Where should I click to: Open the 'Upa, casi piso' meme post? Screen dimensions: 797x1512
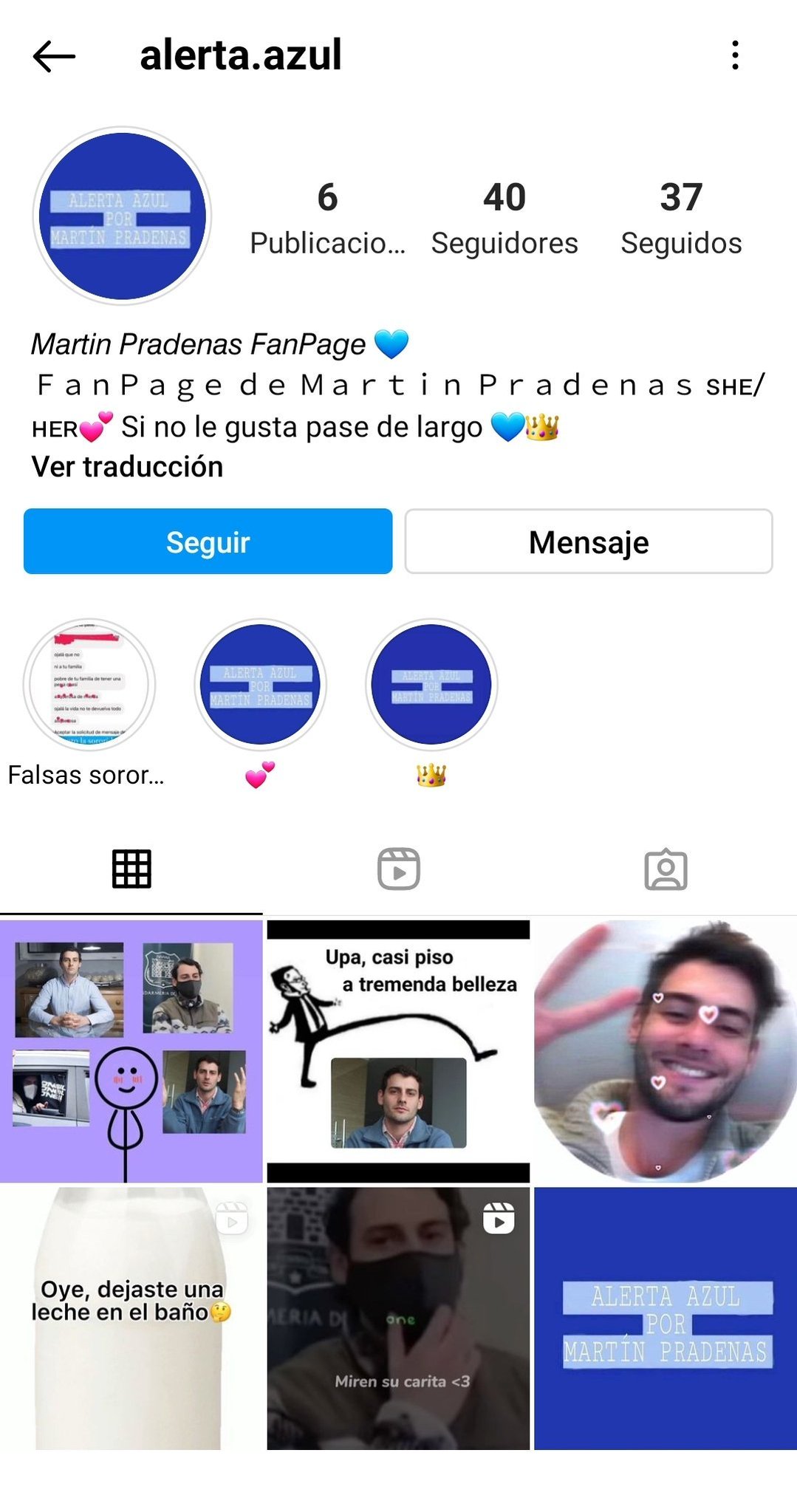[398, 1050]
